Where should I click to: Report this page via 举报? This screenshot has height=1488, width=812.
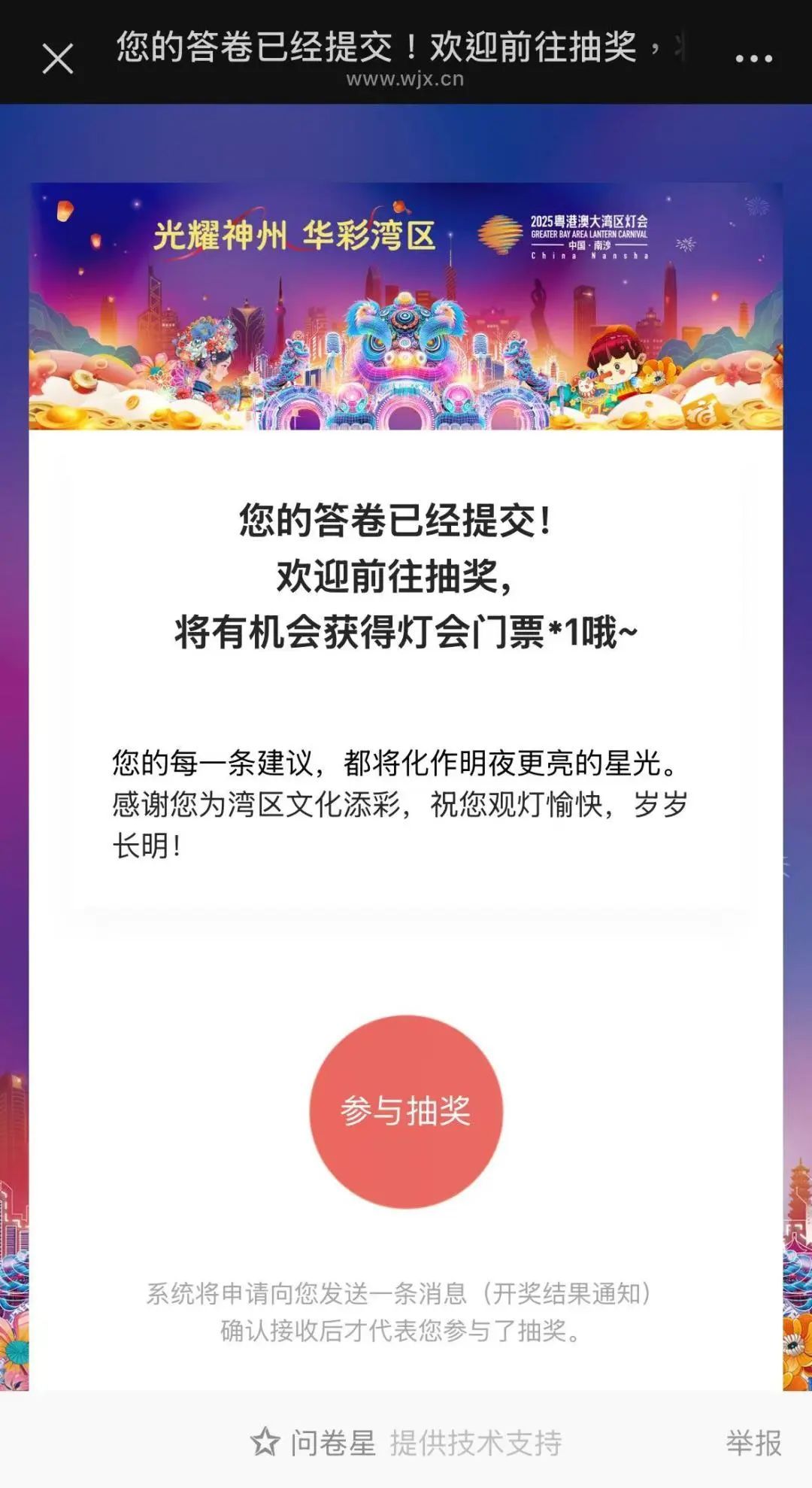(753, 1442)
